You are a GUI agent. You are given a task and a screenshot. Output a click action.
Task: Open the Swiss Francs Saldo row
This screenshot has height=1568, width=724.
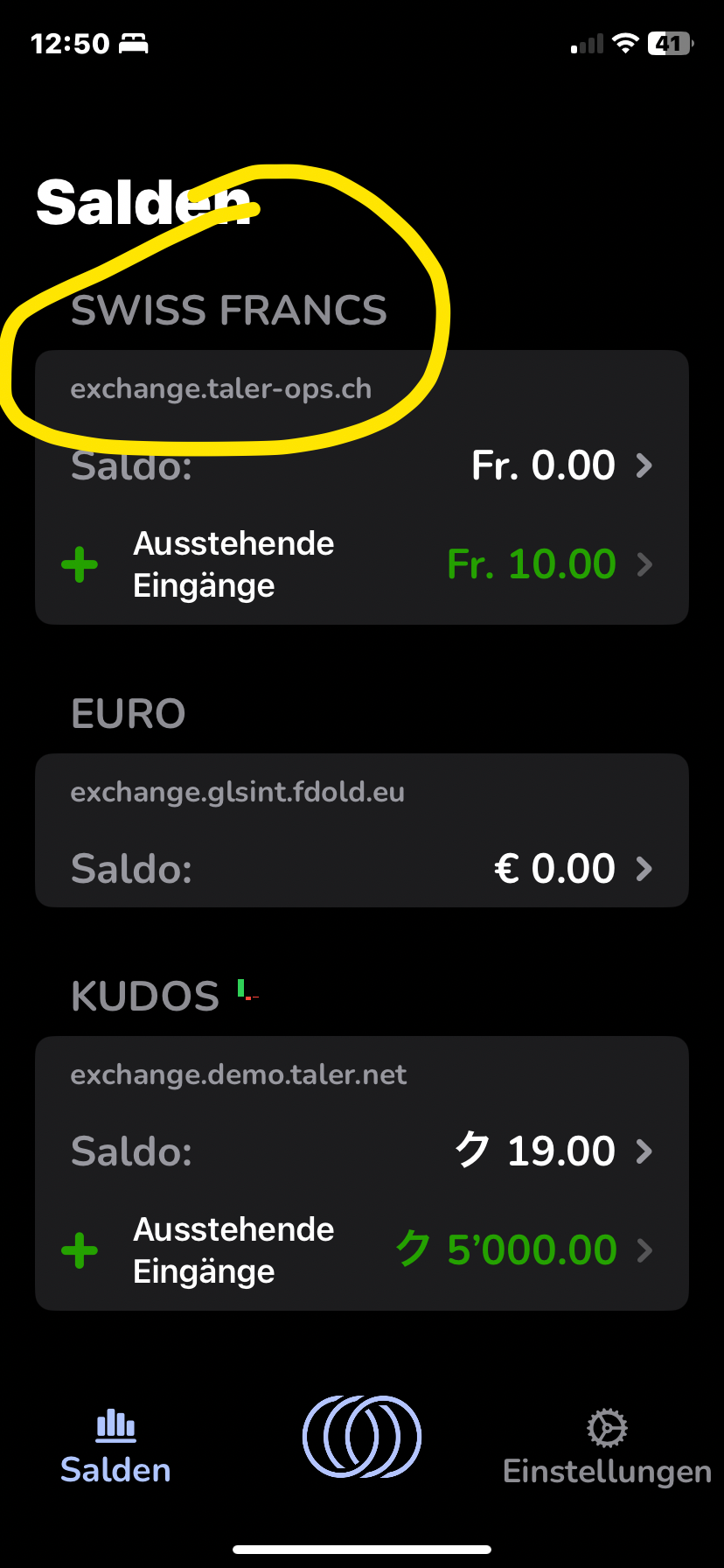(x=362, y=465)
